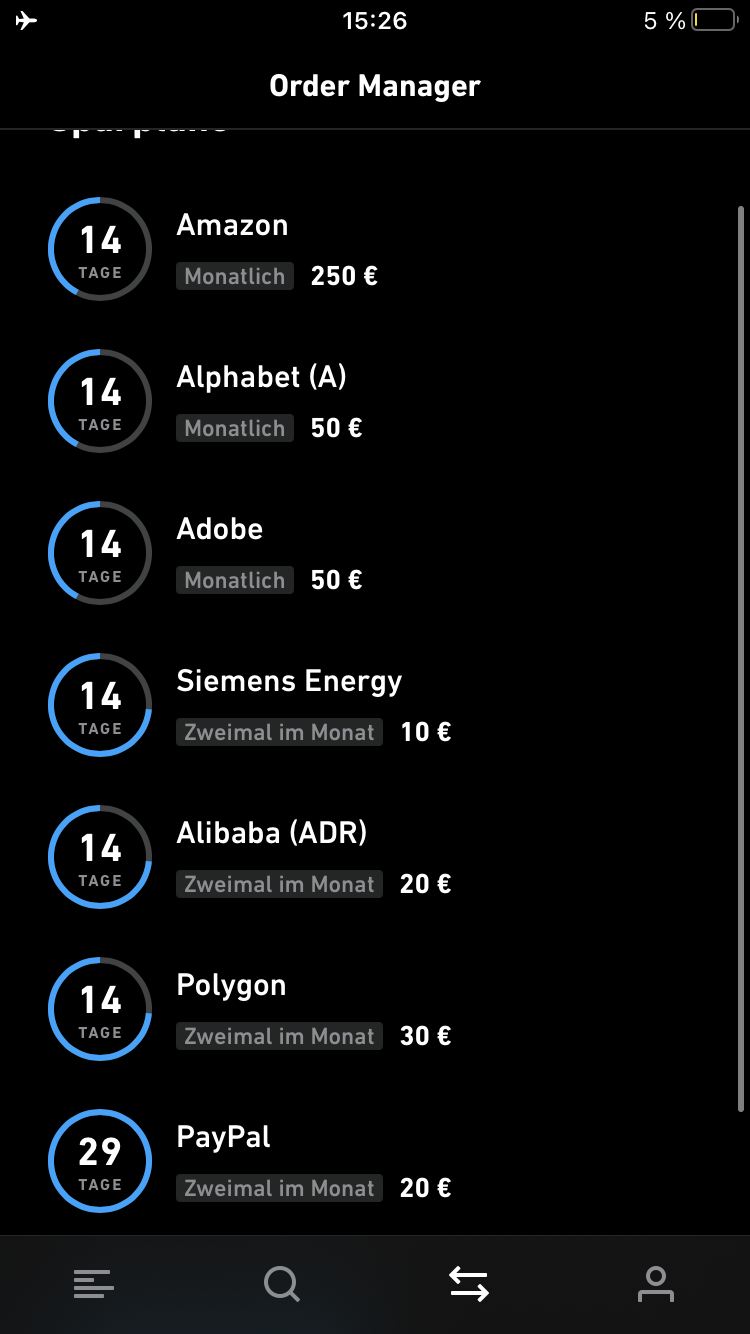Open the PayPal savings plan
Screen dimensions: 750x1334
(375, 1161)
